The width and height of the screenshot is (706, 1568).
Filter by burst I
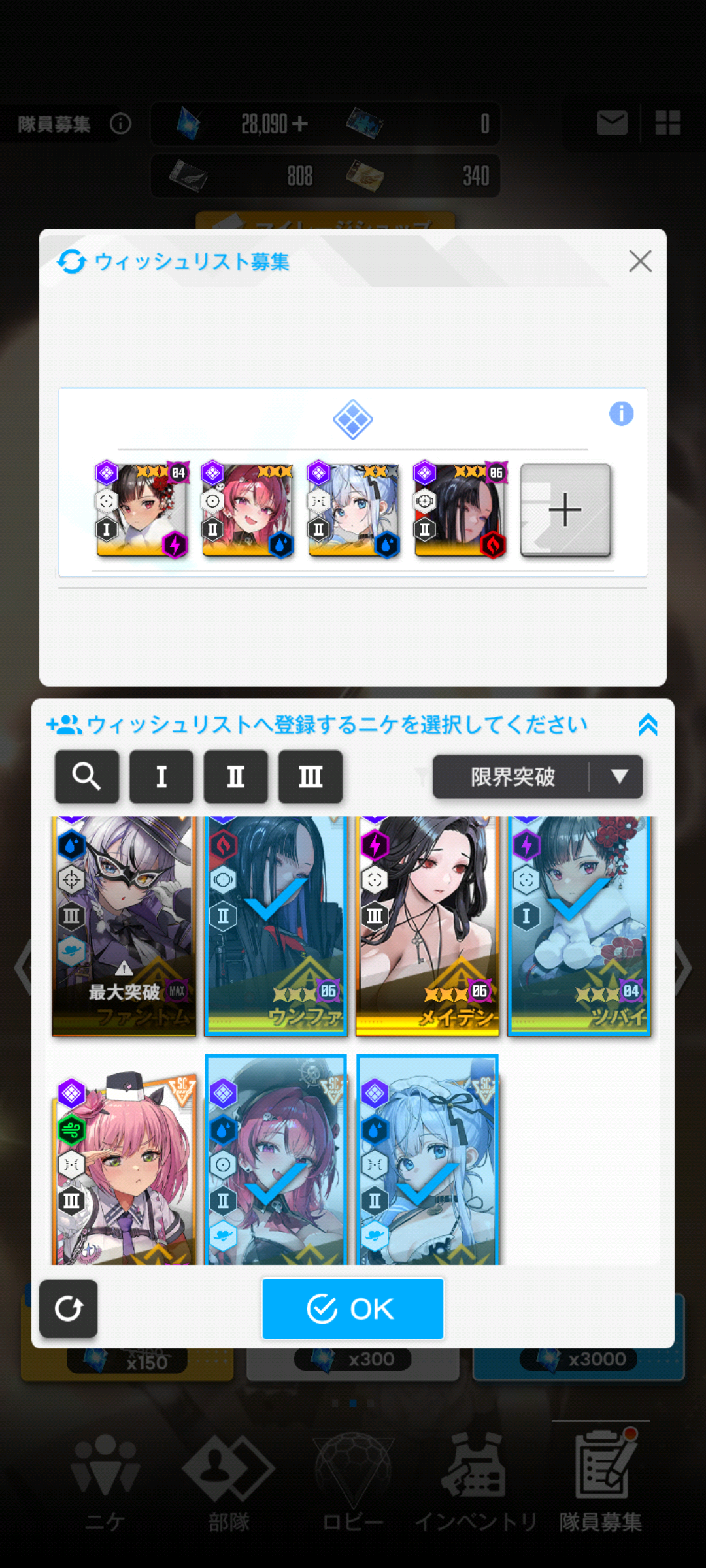click(x=161, y=776)
